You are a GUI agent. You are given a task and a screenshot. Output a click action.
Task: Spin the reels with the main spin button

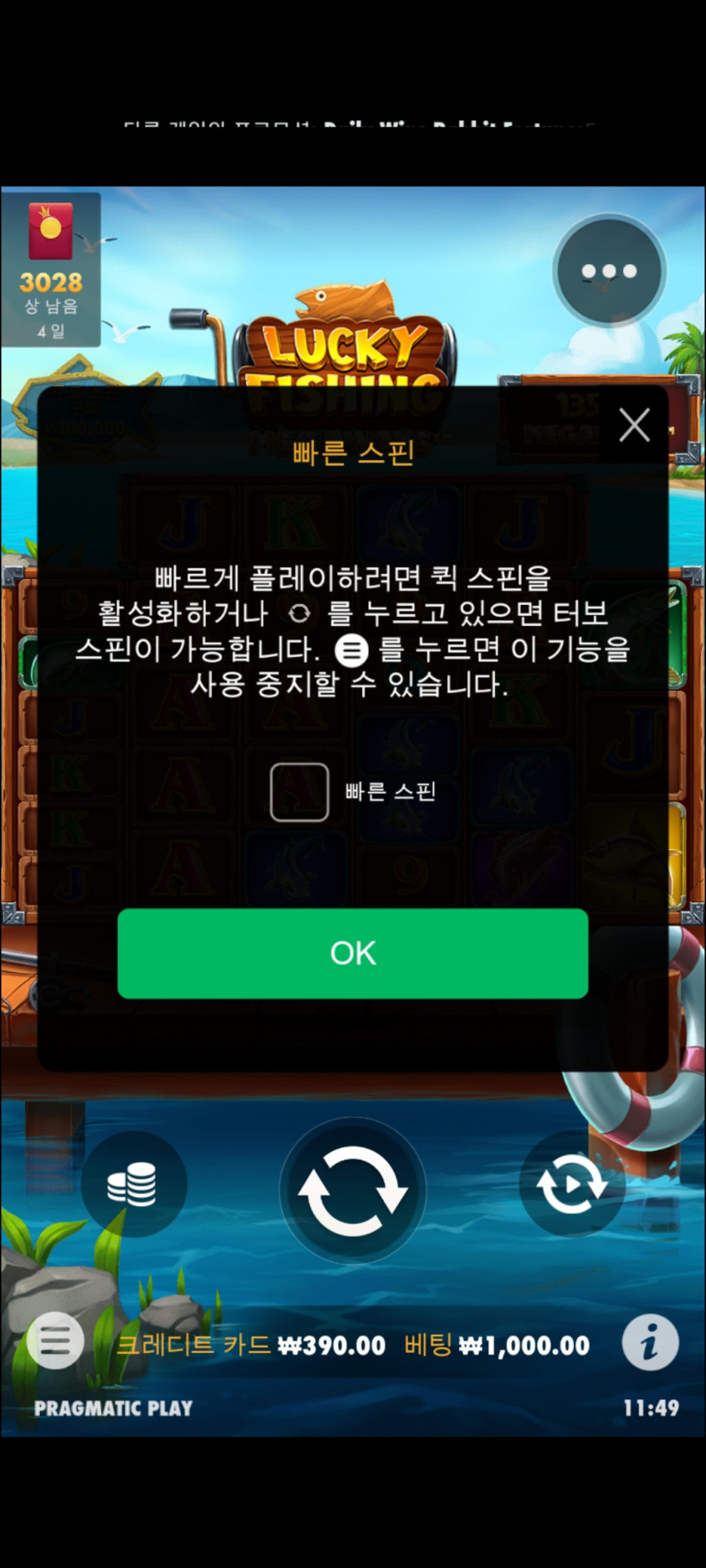353,1191
